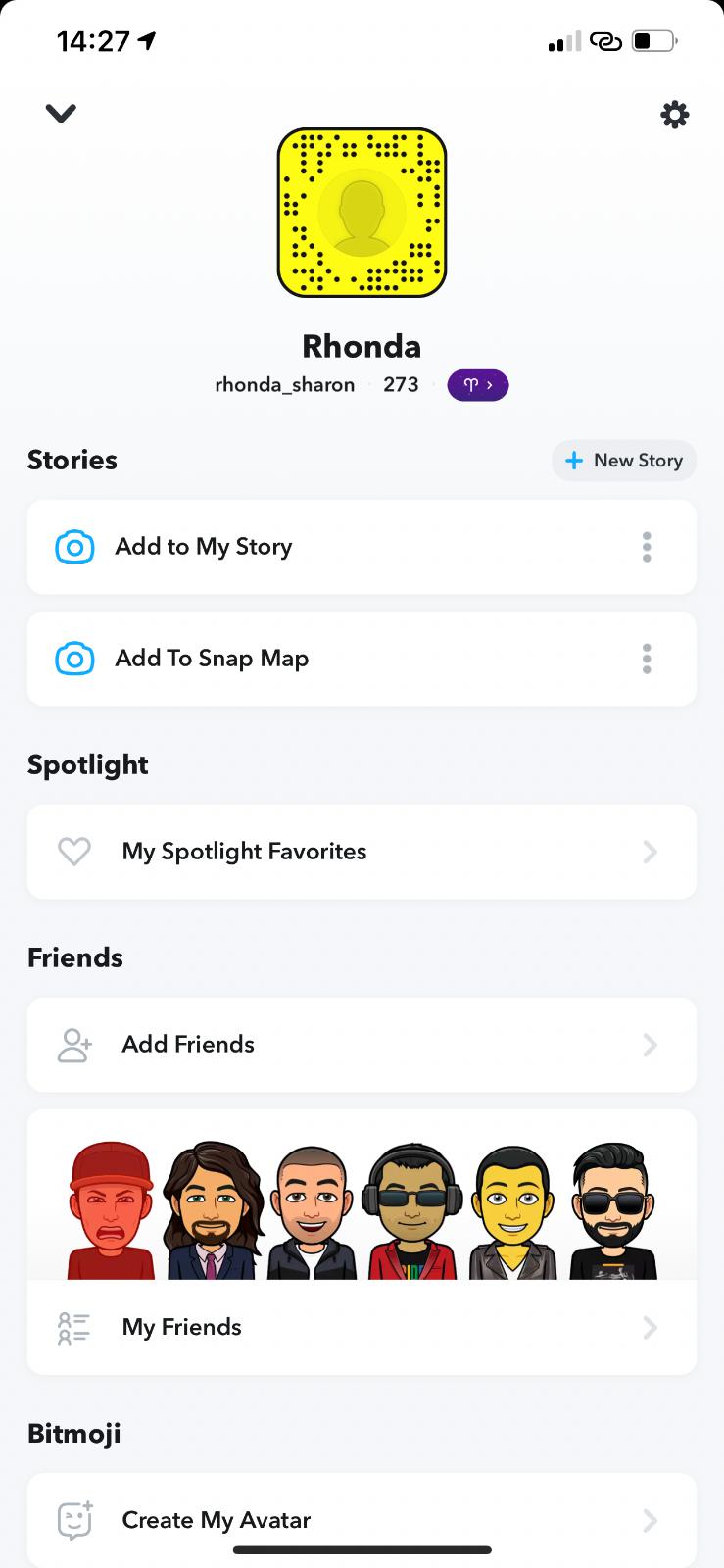This screenshot has height=1568, width=724.
Task: Choose Add To Snap Map
Action: 212,659
